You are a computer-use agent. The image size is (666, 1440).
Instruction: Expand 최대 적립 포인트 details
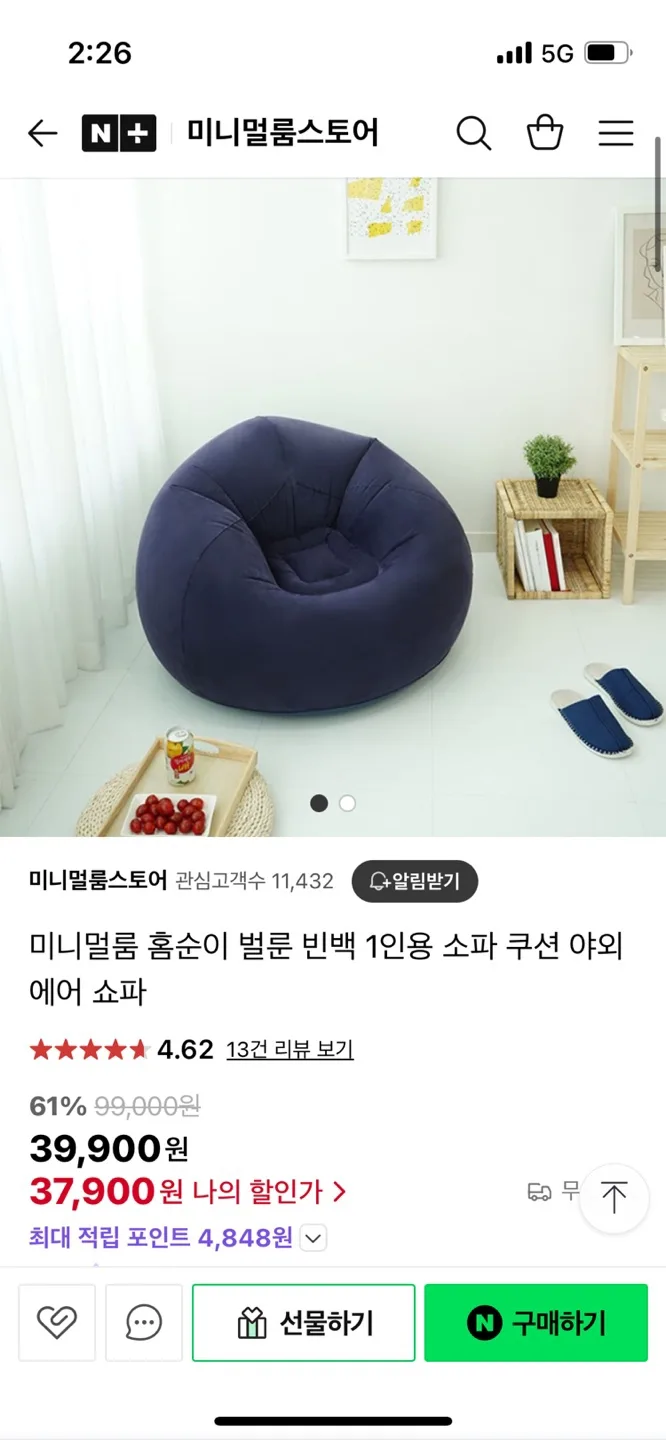(313, 1239)
